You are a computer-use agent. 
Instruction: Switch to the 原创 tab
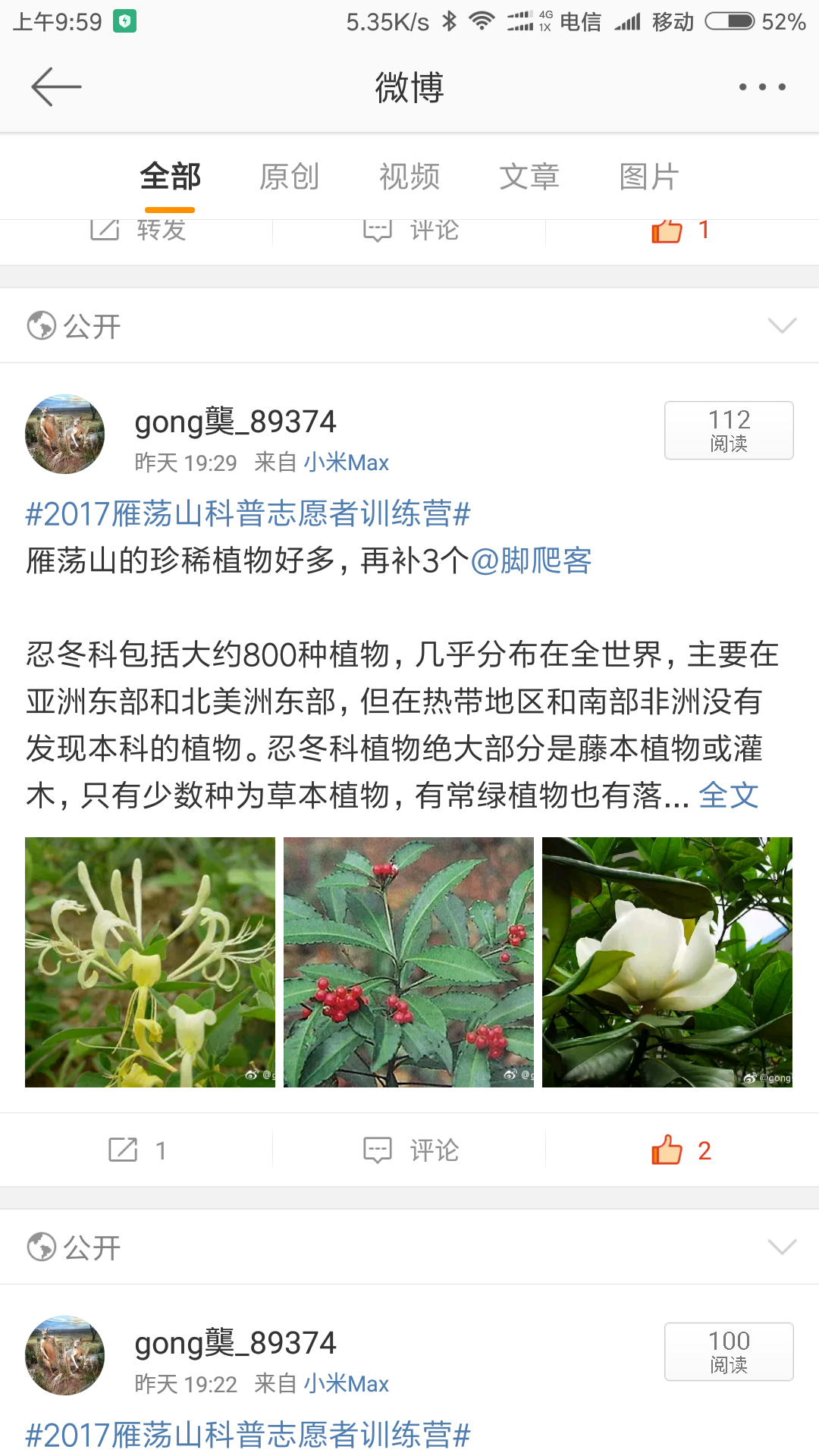click(289, 177)
